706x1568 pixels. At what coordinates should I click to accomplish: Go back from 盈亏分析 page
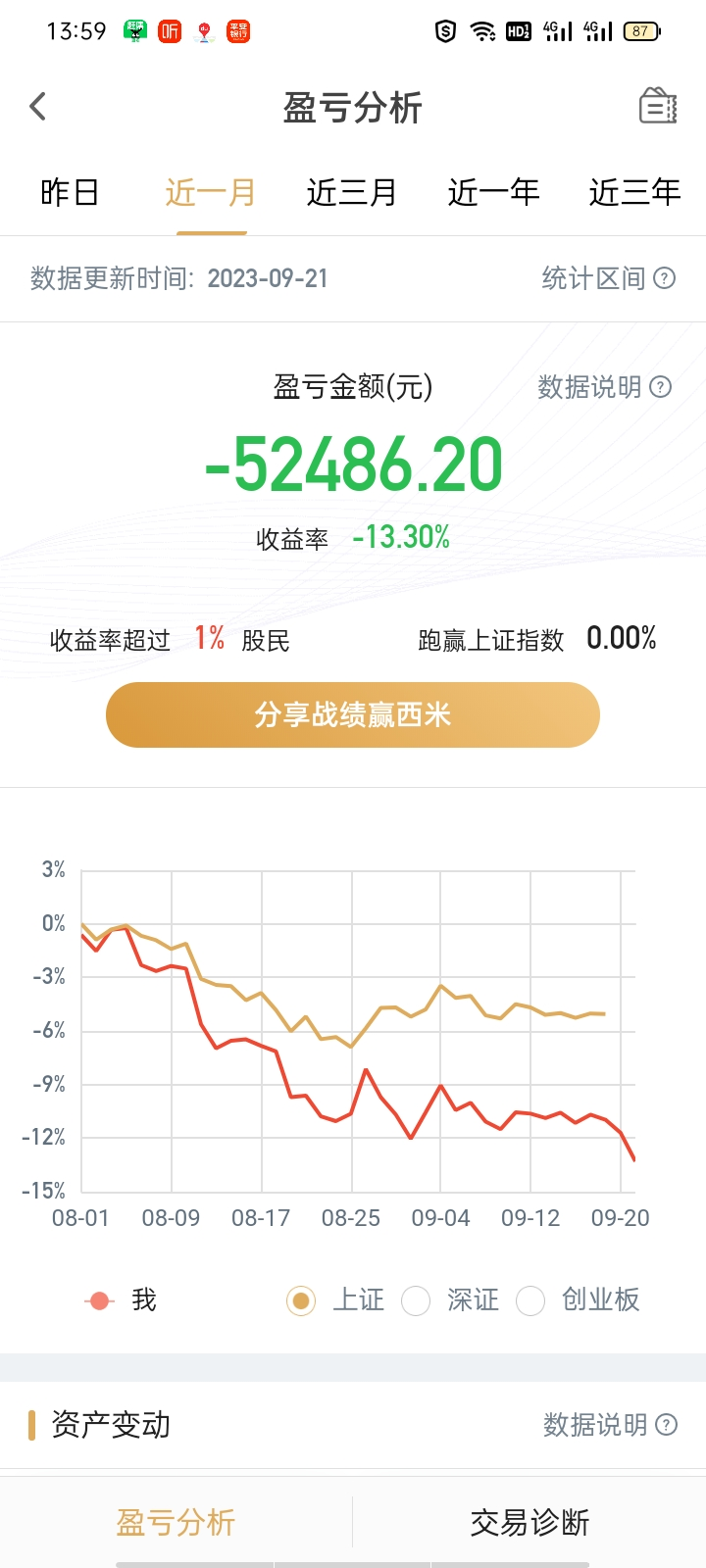38,106
